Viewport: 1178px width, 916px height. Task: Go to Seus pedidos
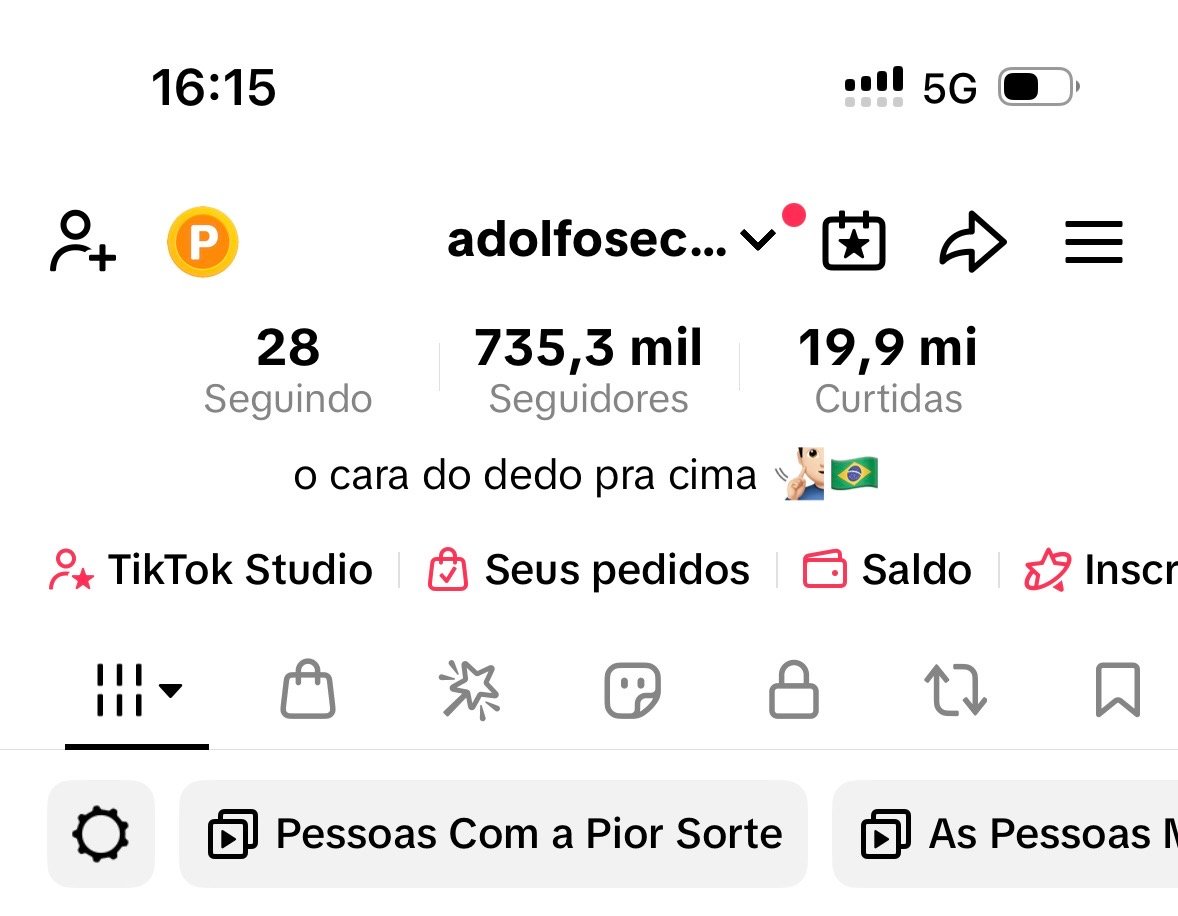point(589,570)
